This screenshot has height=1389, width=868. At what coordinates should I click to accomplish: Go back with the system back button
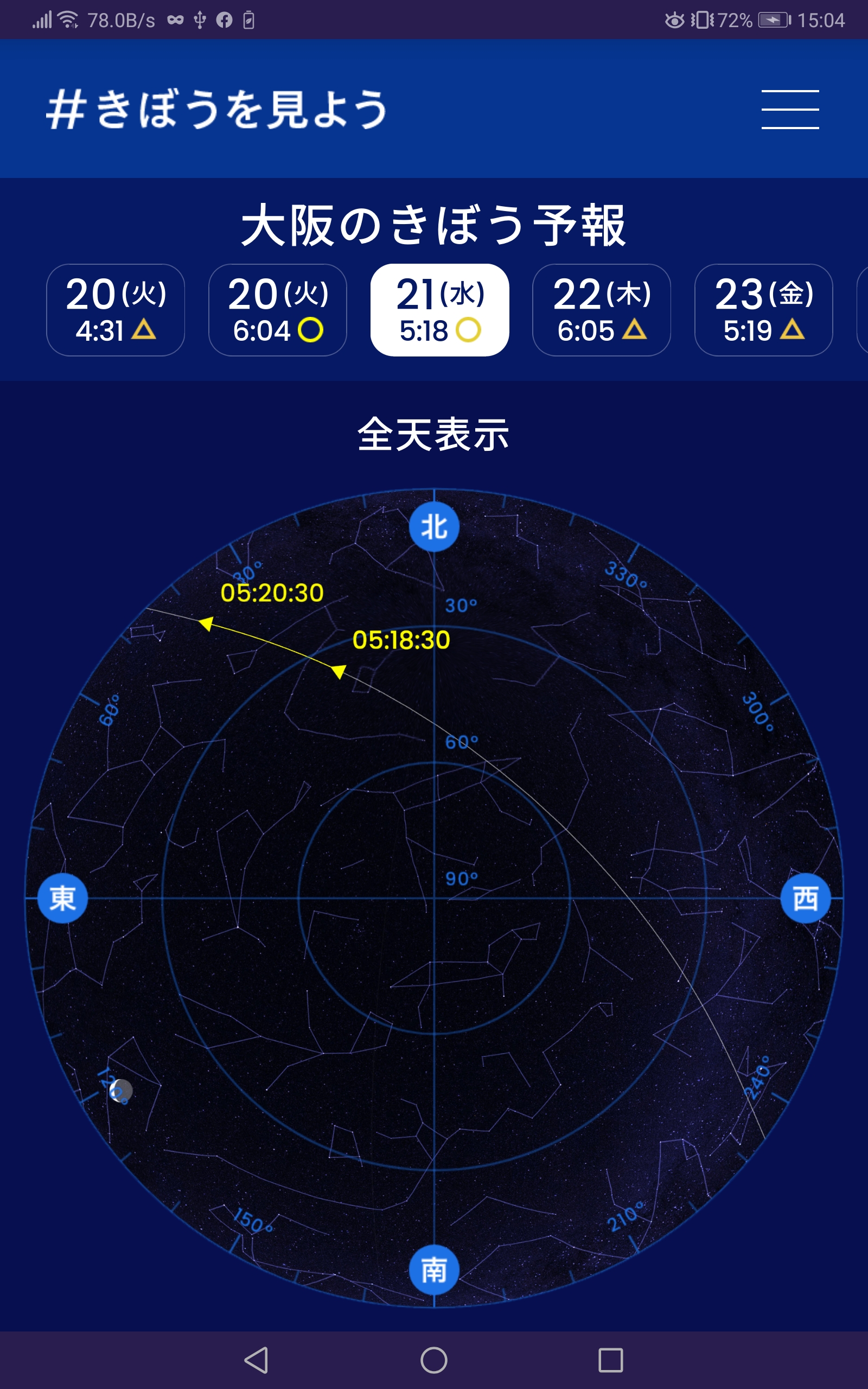click(x=257, y=1360)
